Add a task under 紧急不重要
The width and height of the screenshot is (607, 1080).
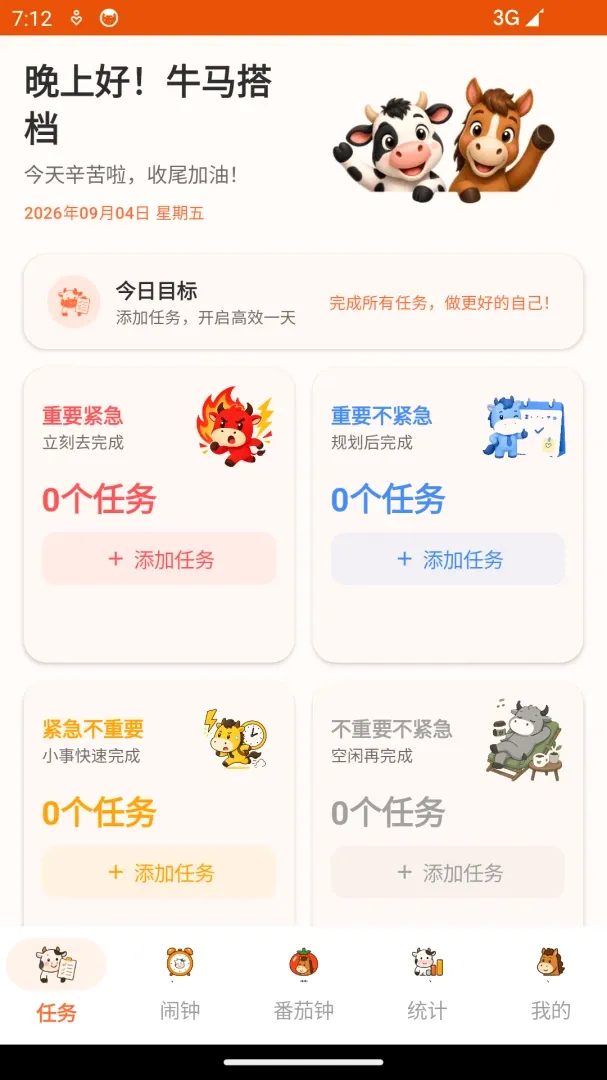click(159, 872)
